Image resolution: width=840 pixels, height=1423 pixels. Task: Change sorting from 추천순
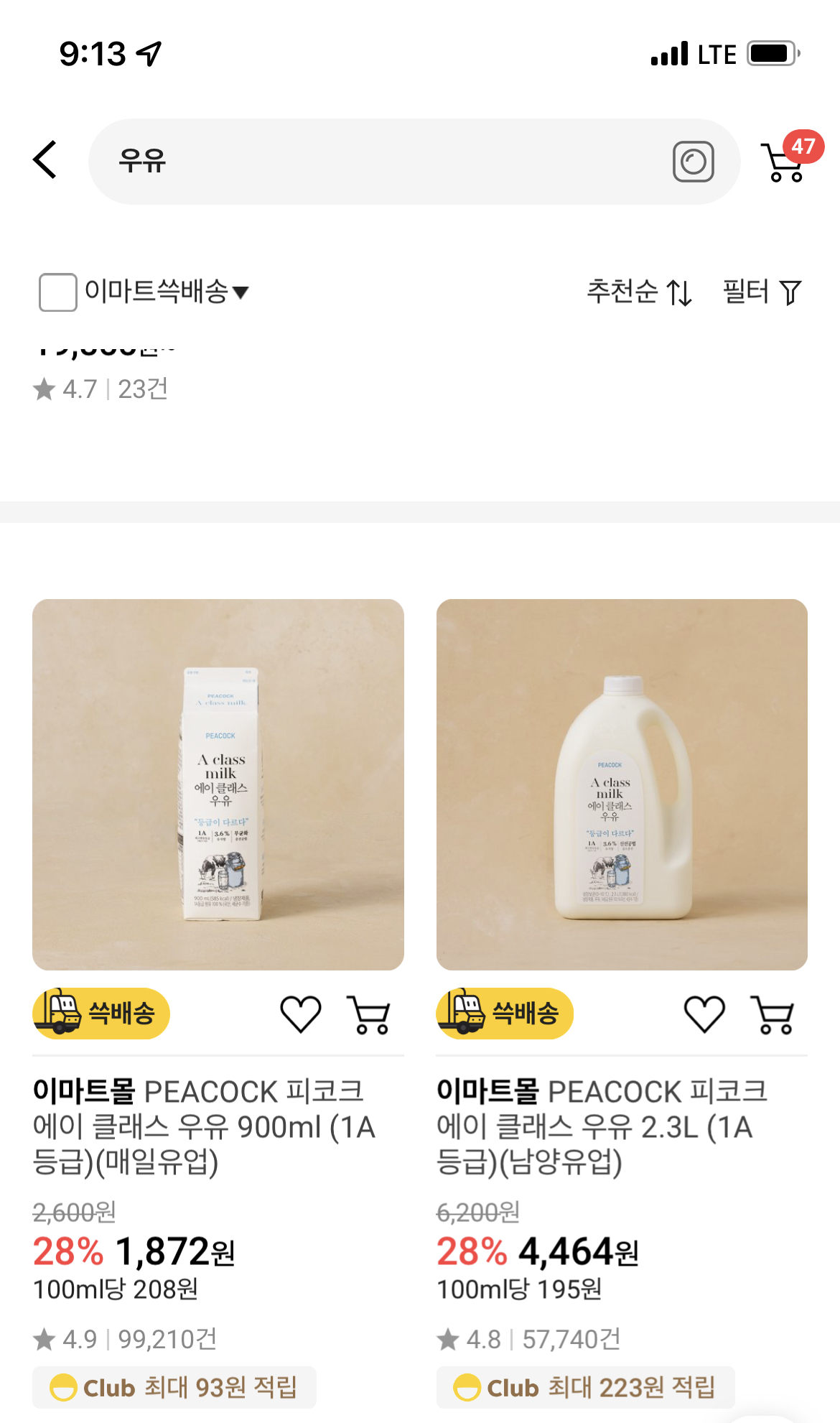tap(639, 292)
